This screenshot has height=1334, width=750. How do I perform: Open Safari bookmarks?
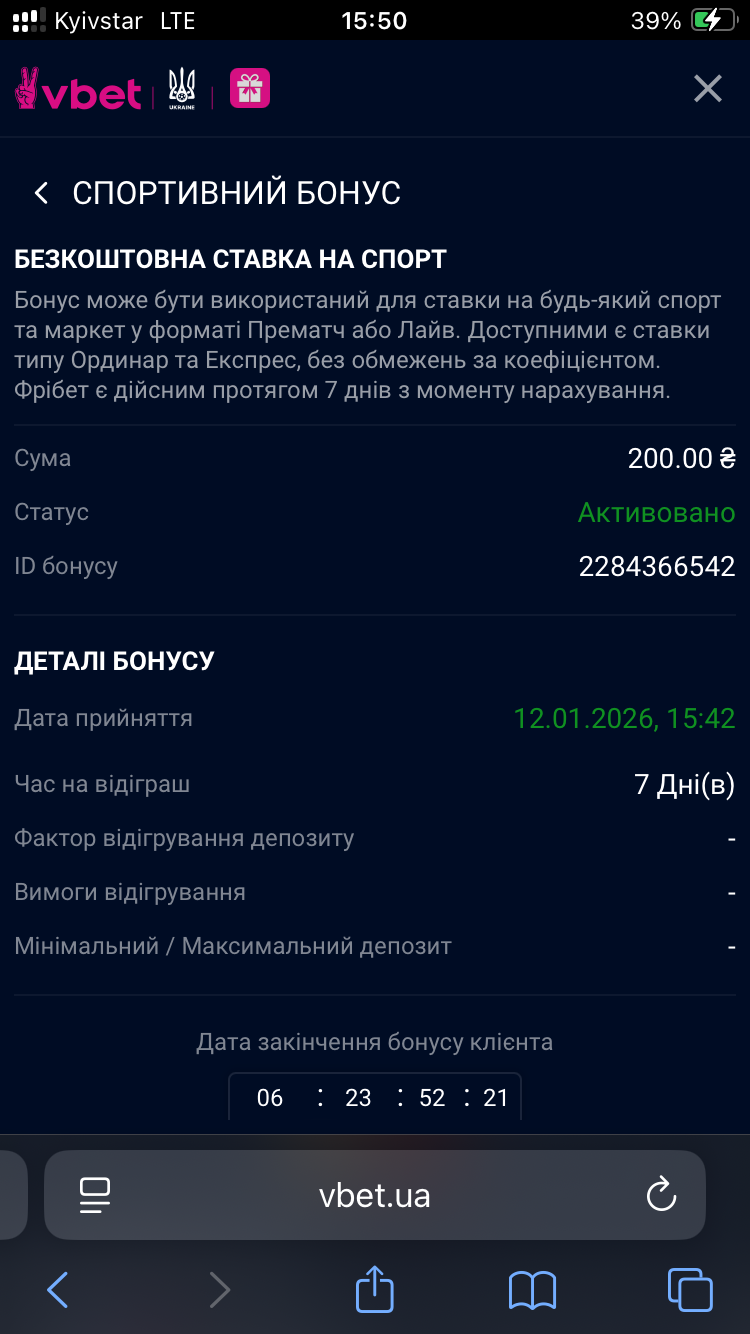[532, 1290]
